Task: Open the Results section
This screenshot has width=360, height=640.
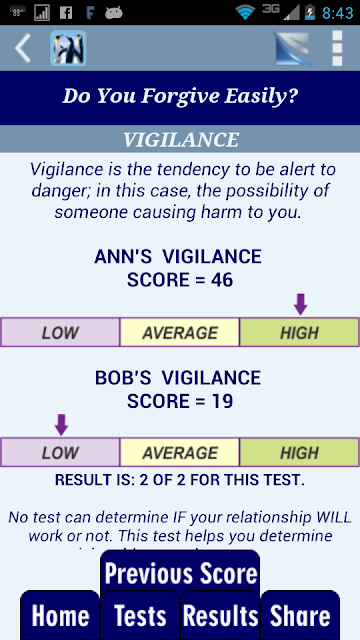Action: [220, 615]
